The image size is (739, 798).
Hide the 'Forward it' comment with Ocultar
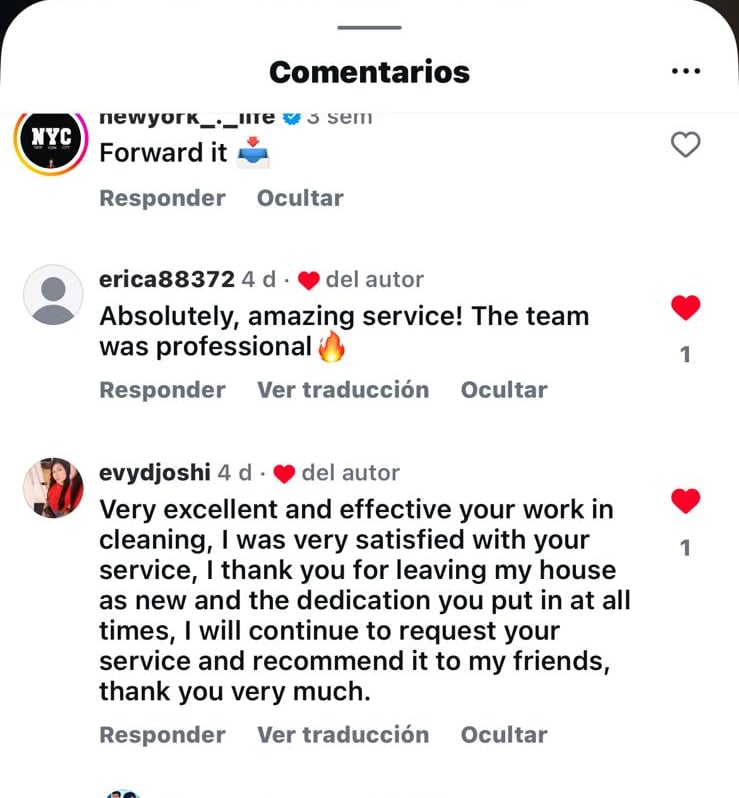click(x=300, y=198)
